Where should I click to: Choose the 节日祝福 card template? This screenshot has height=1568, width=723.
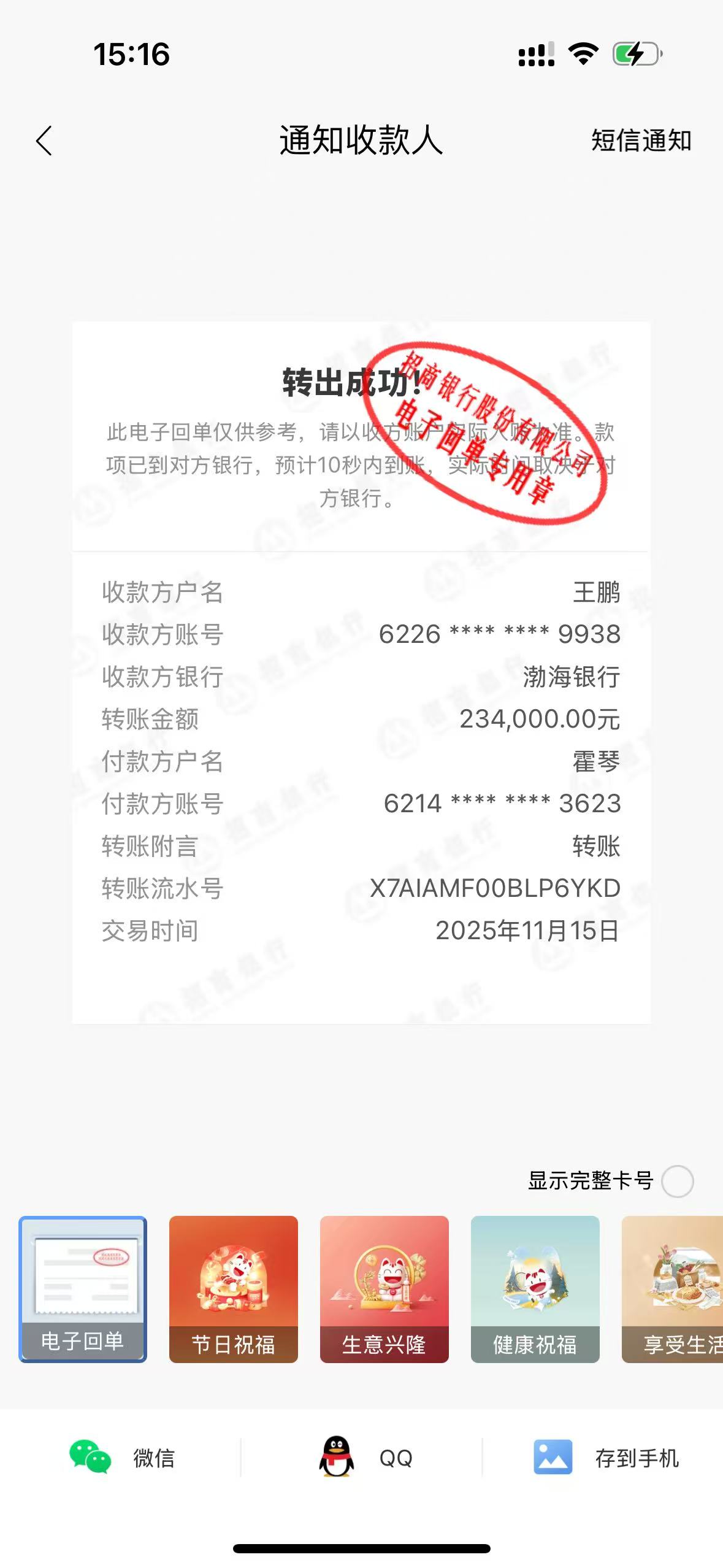point(234,1289)
